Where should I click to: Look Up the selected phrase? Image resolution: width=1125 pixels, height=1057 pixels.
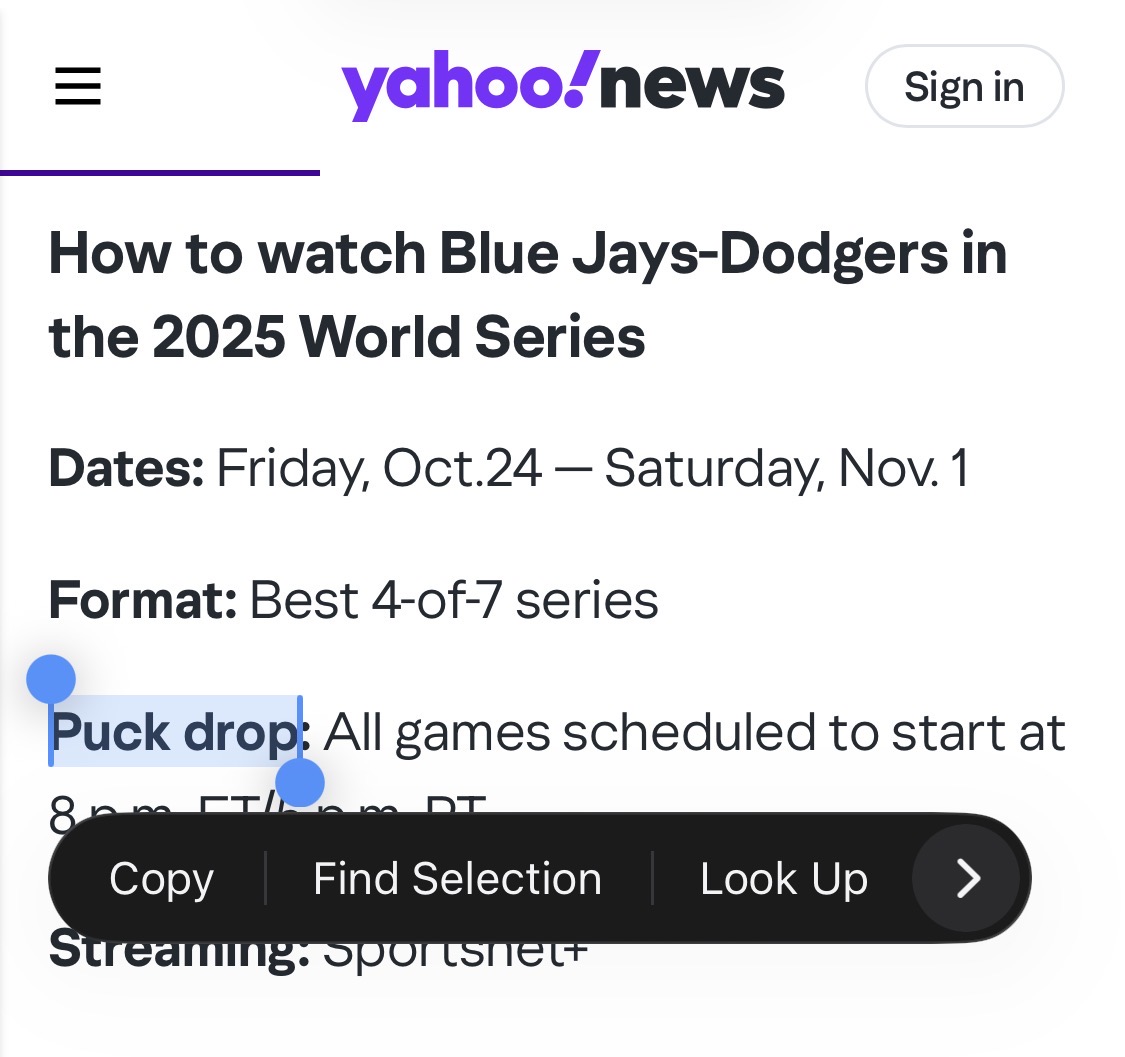(783, 879)
